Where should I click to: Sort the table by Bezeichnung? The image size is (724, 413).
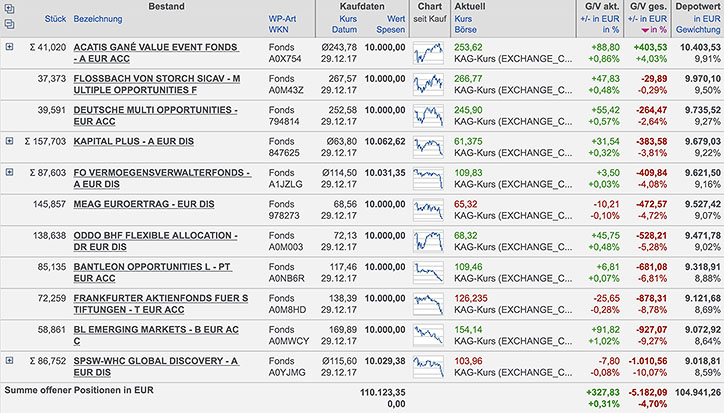coord(98,19)
